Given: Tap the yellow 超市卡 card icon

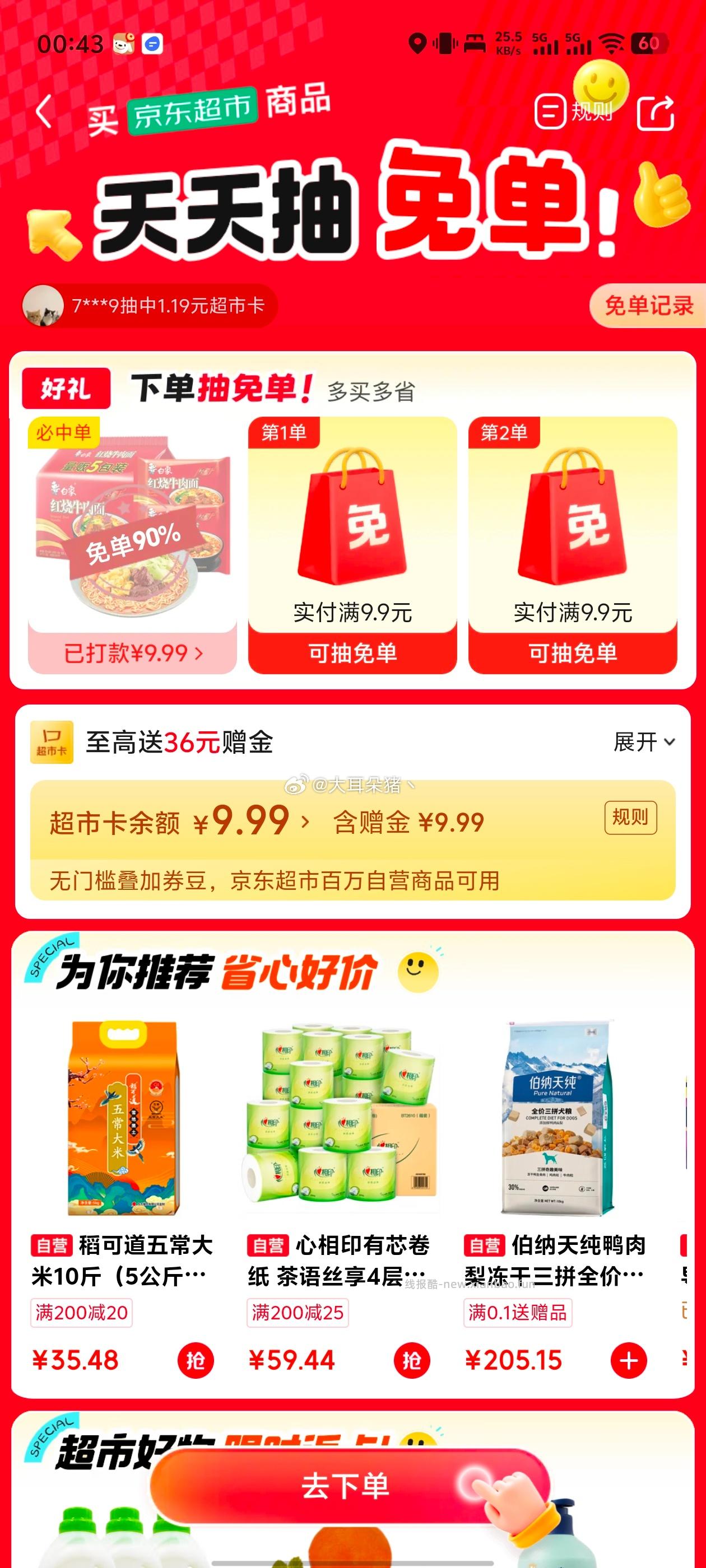Looking at the screenshot, I should pos(53,742).
